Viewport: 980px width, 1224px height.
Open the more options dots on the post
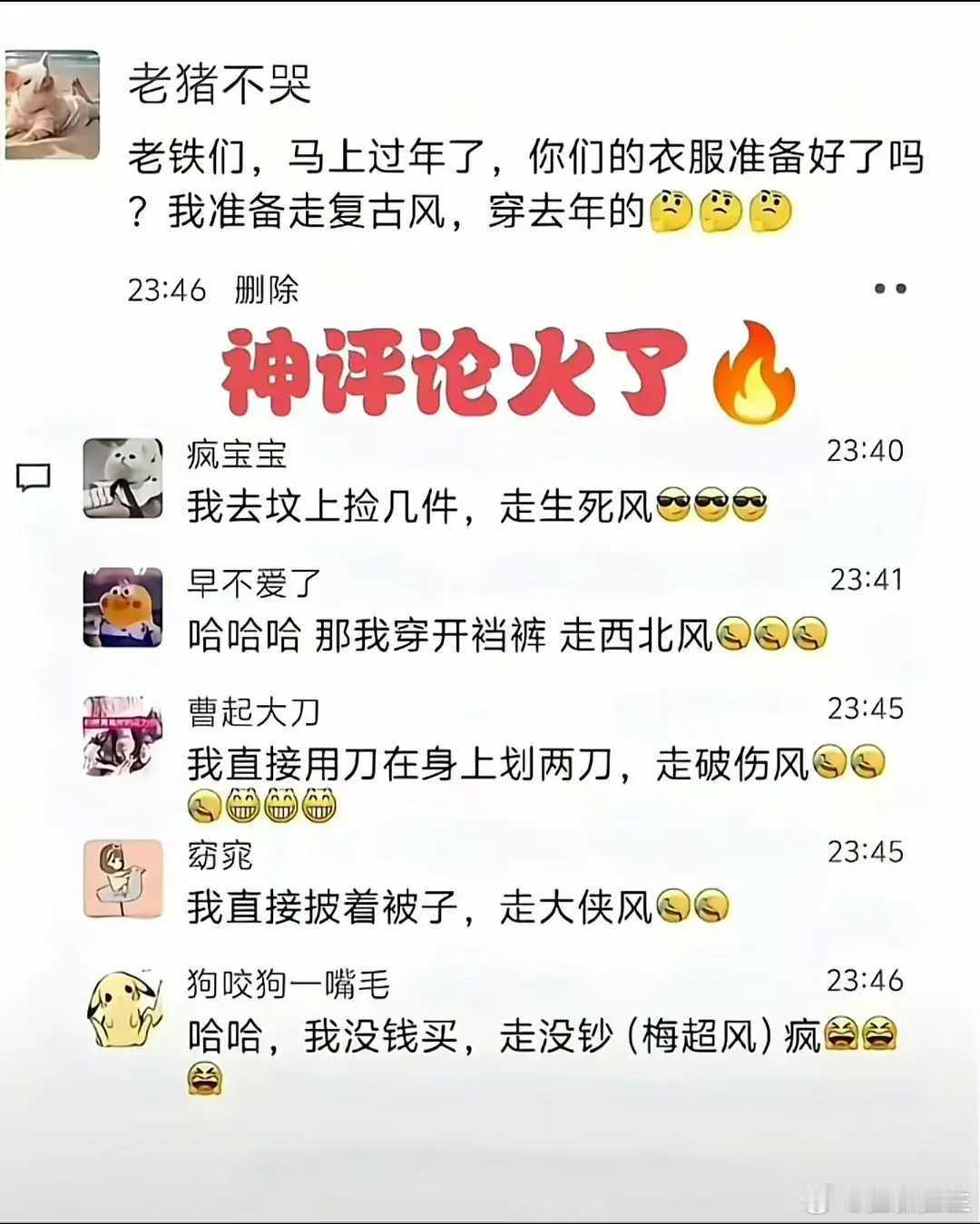pyautogui.click(x=891, y=289)
